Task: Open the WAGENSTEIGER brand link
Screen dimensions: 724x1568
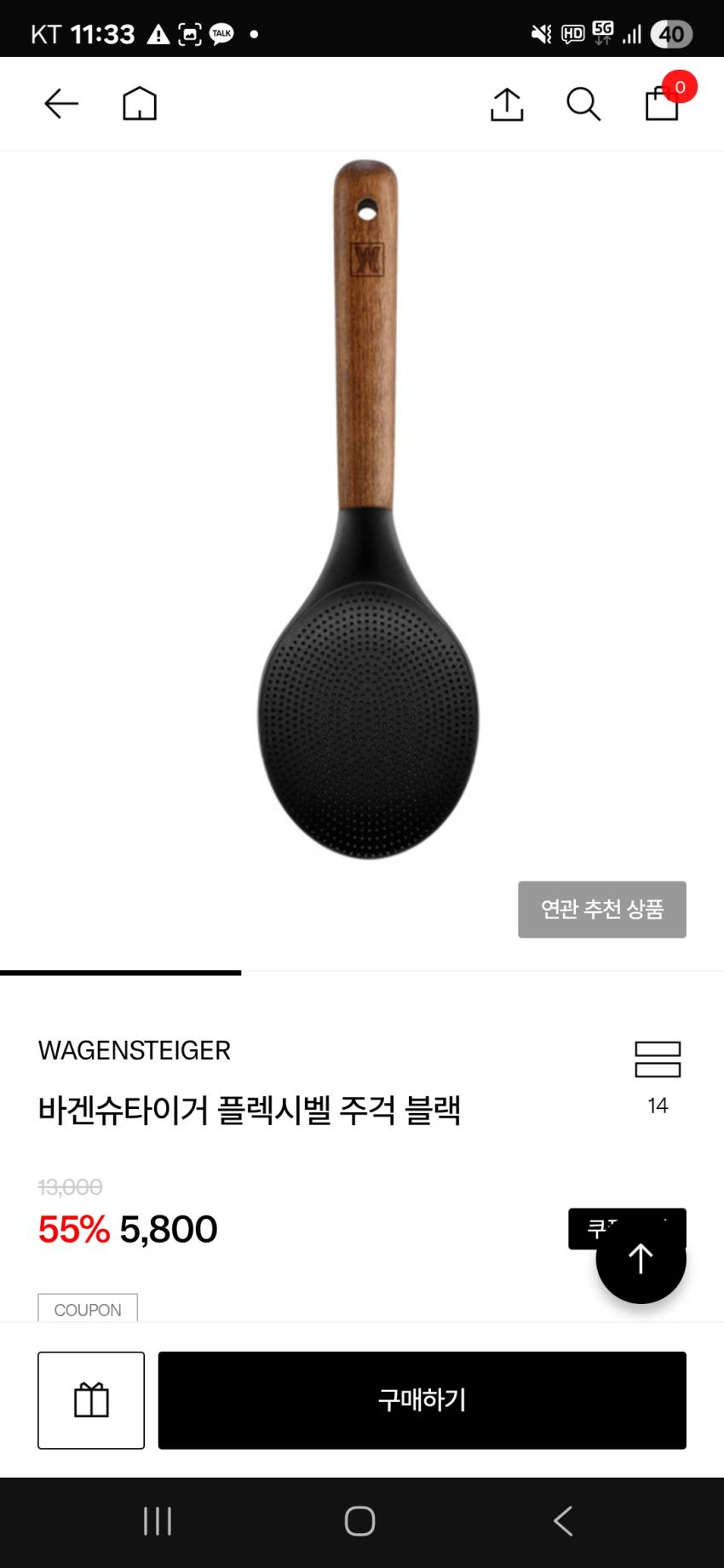Action: pyautogui.click(x=135, y=1050)
